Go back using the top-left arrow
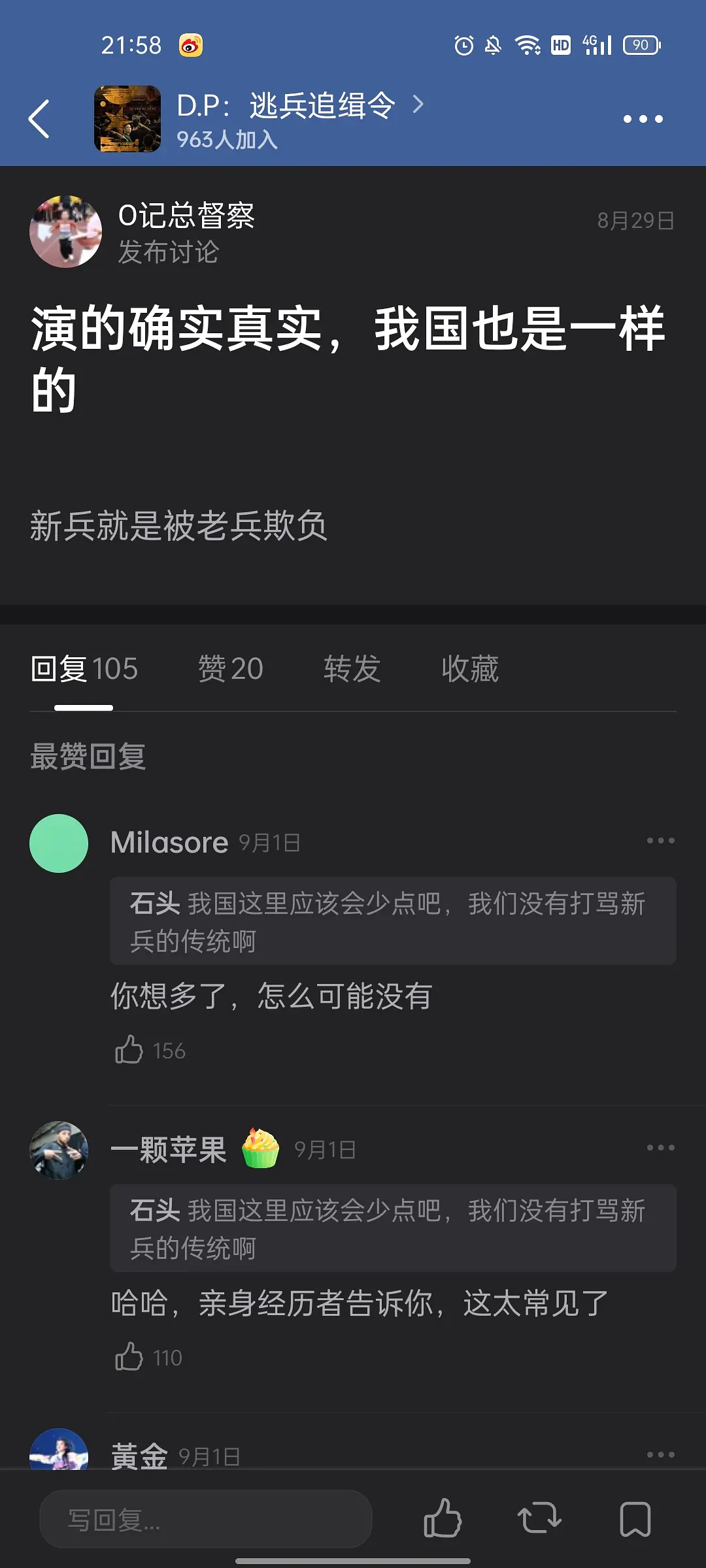The width and height of the screenshot is (706, 1568). point(39,119)
